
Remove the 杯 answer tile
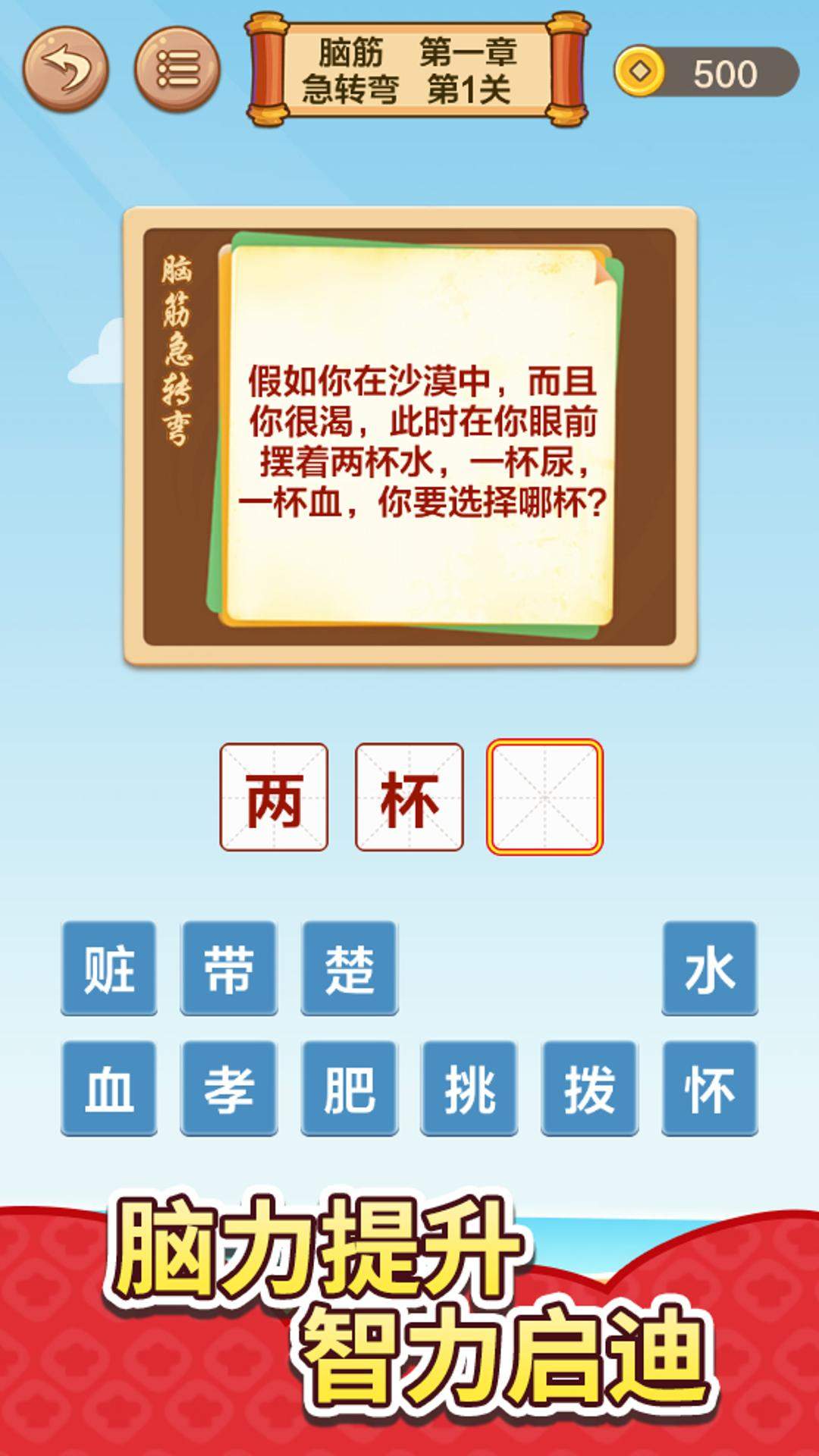tap(409, 797)
